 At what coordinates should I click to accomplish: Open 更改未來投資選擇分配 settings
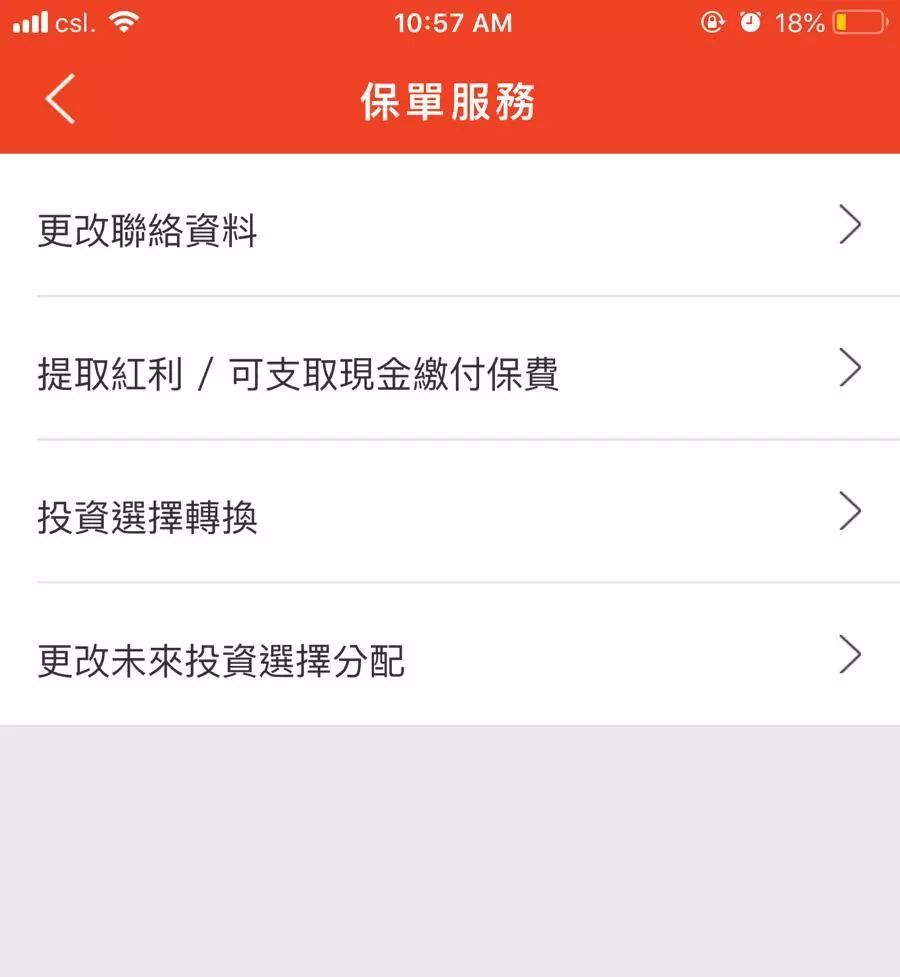[221, 661]
